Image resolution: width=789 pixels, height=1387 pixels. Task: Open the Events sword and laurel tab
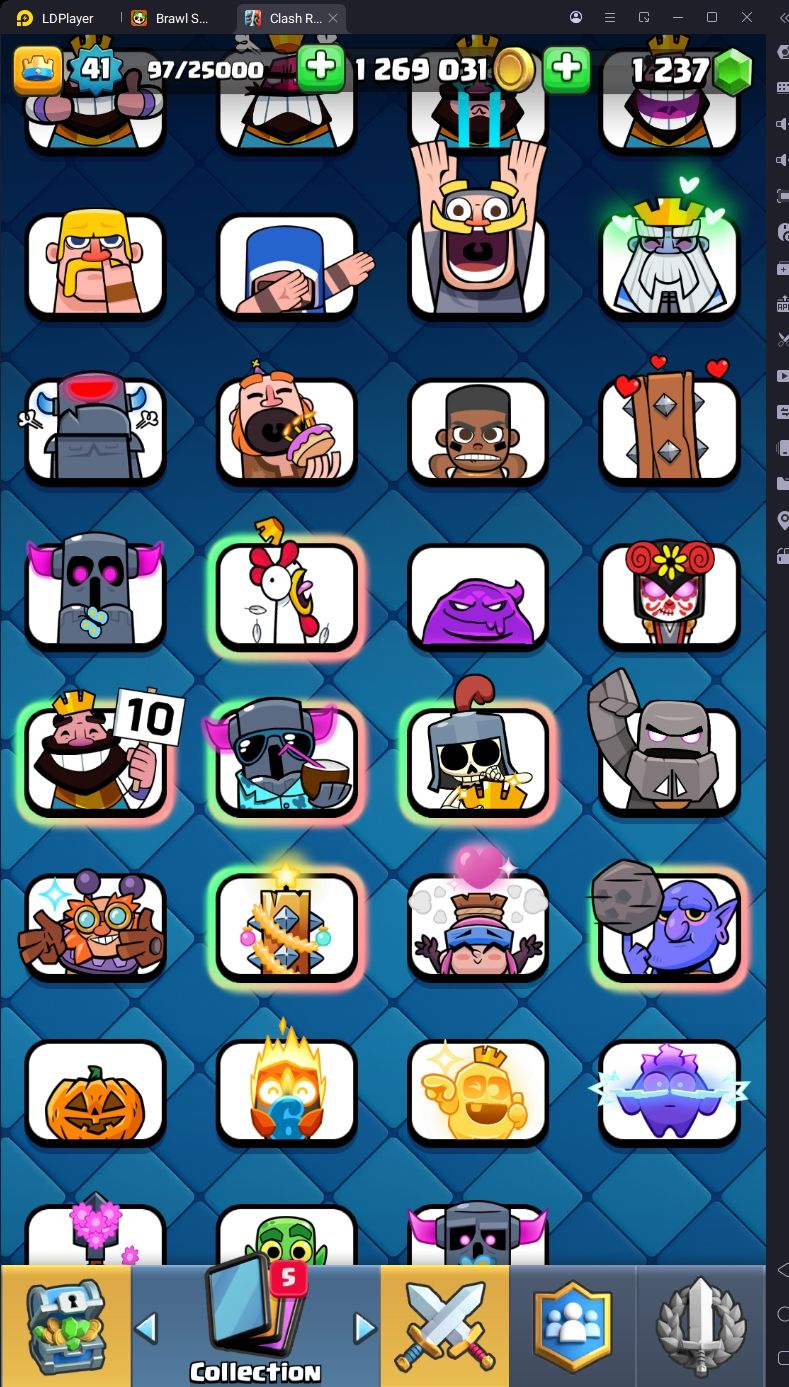701,1325
